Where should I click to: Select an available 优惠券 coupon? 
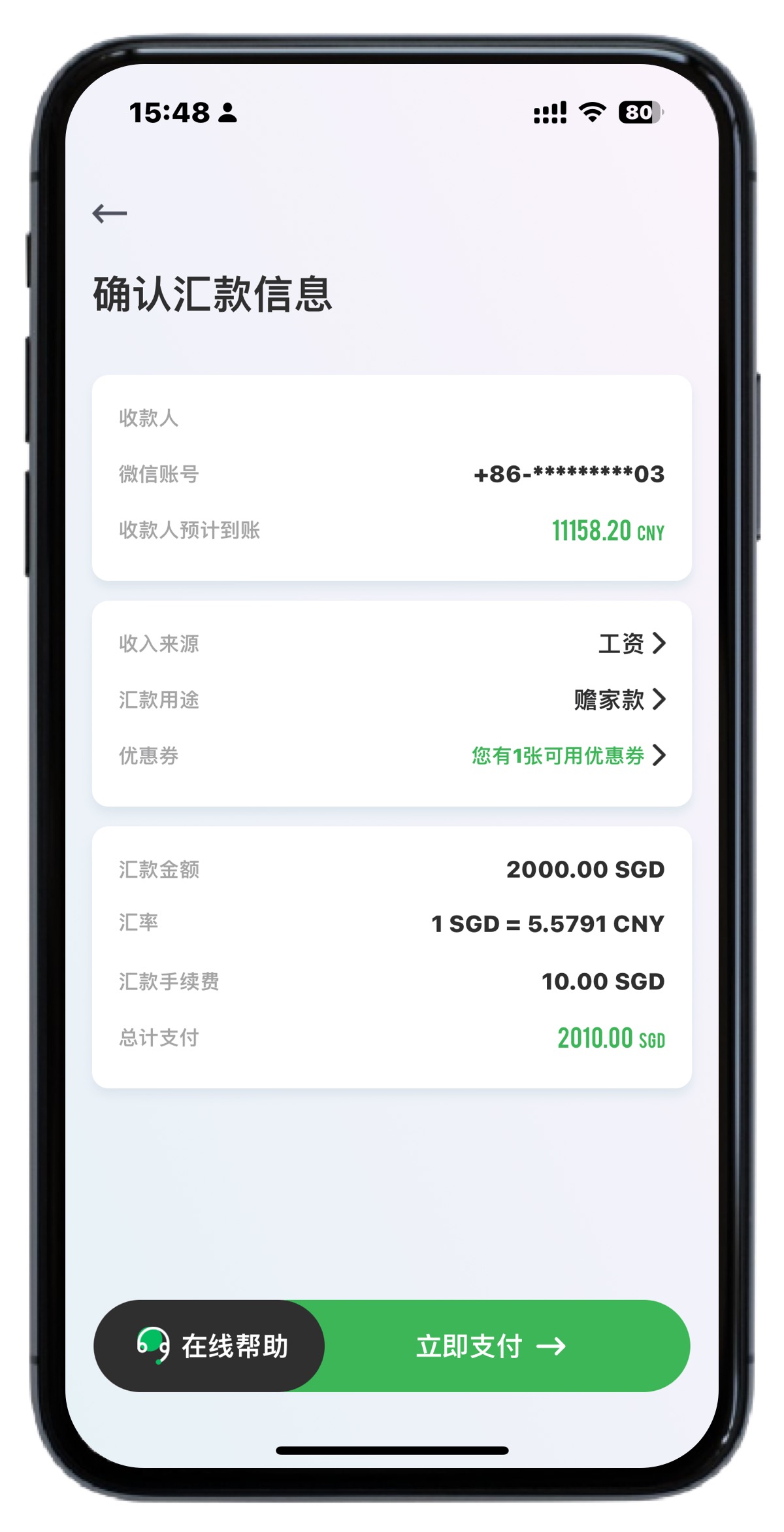(x=567, y=756)
